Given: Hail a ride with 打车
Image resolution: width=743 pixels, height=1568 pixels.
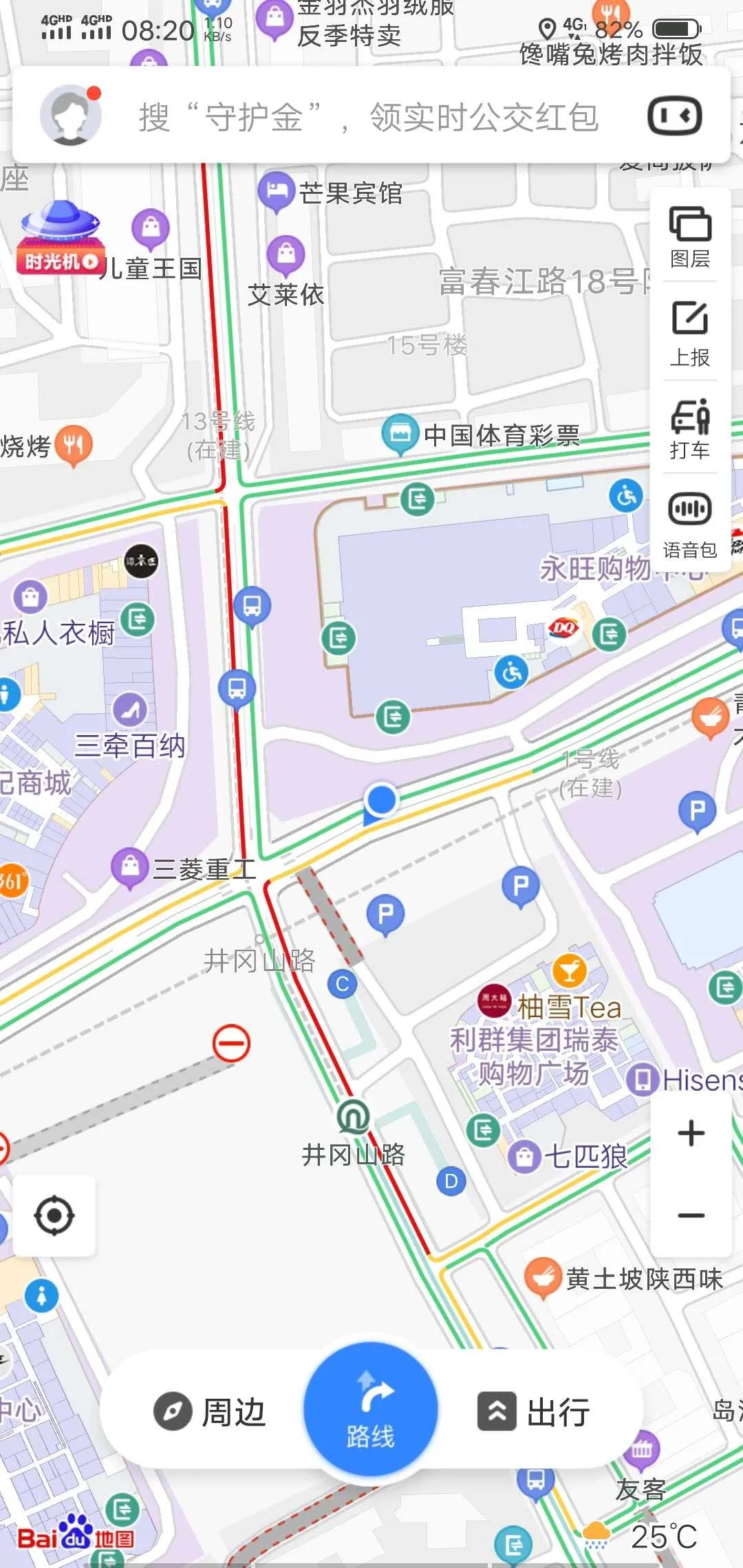Looking at the screenshot, I should point(690,428).
